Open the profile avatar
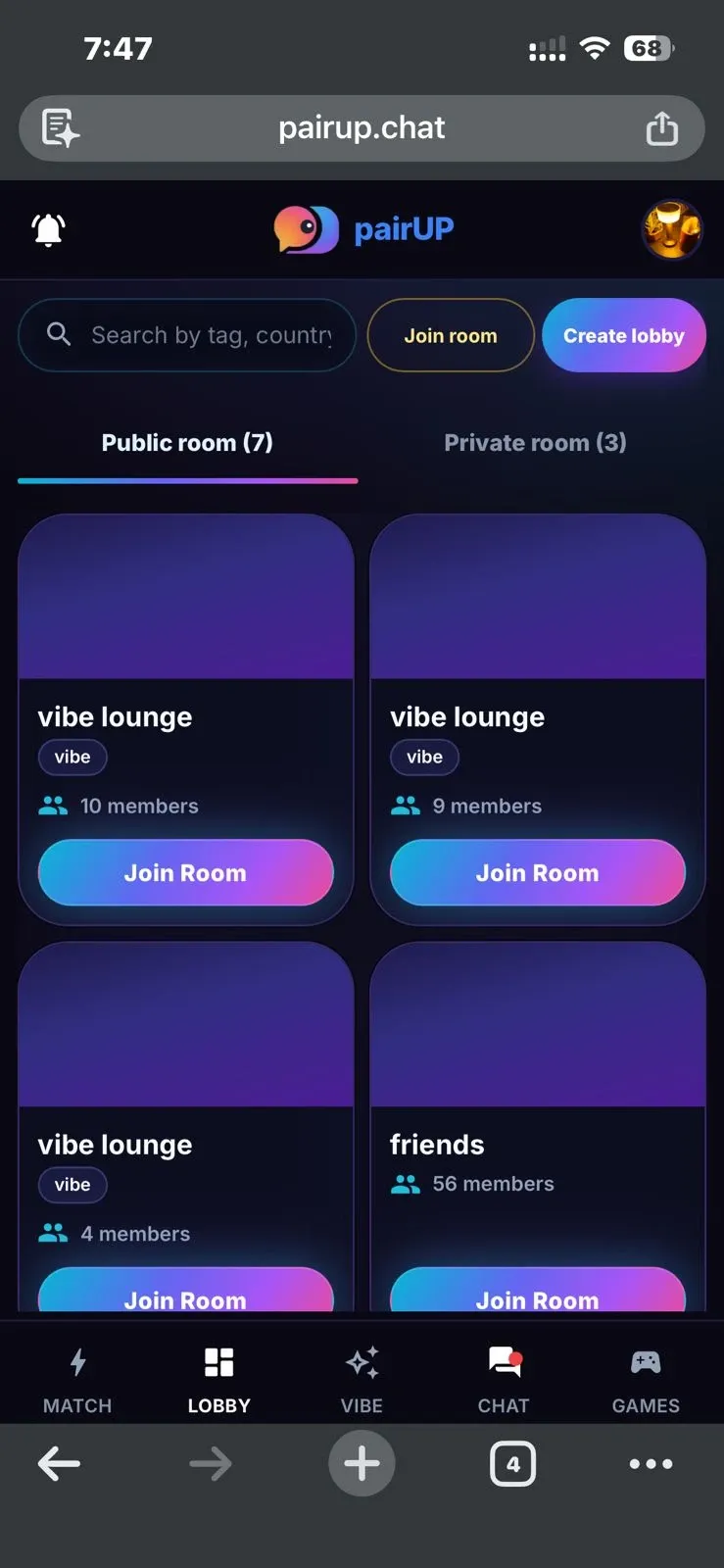 point(671,229)
